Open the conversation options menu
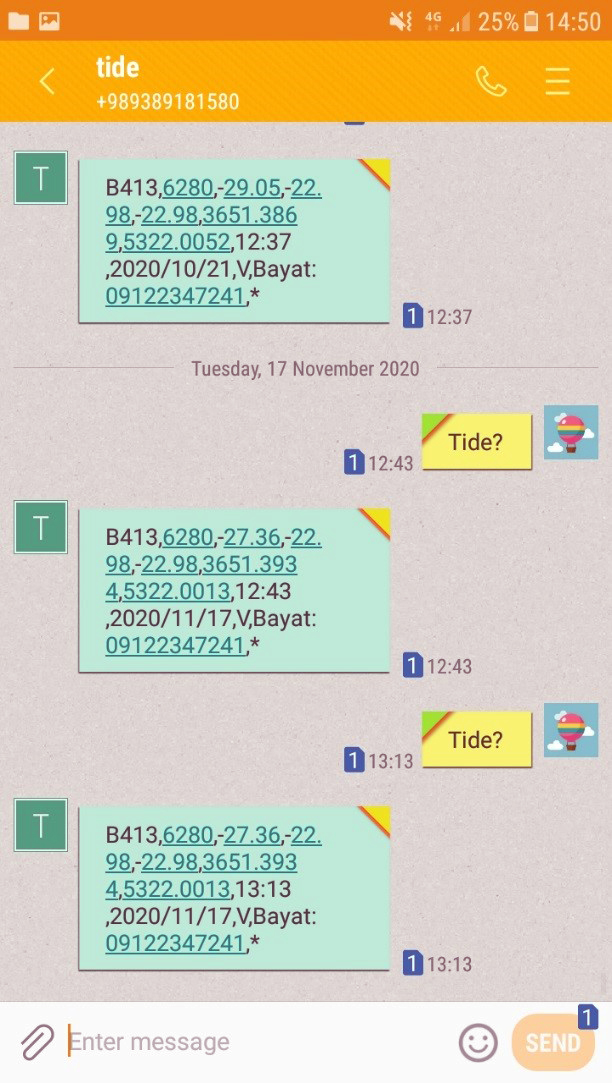This screenshot has width=612, height=1083. tap(557, 82)
